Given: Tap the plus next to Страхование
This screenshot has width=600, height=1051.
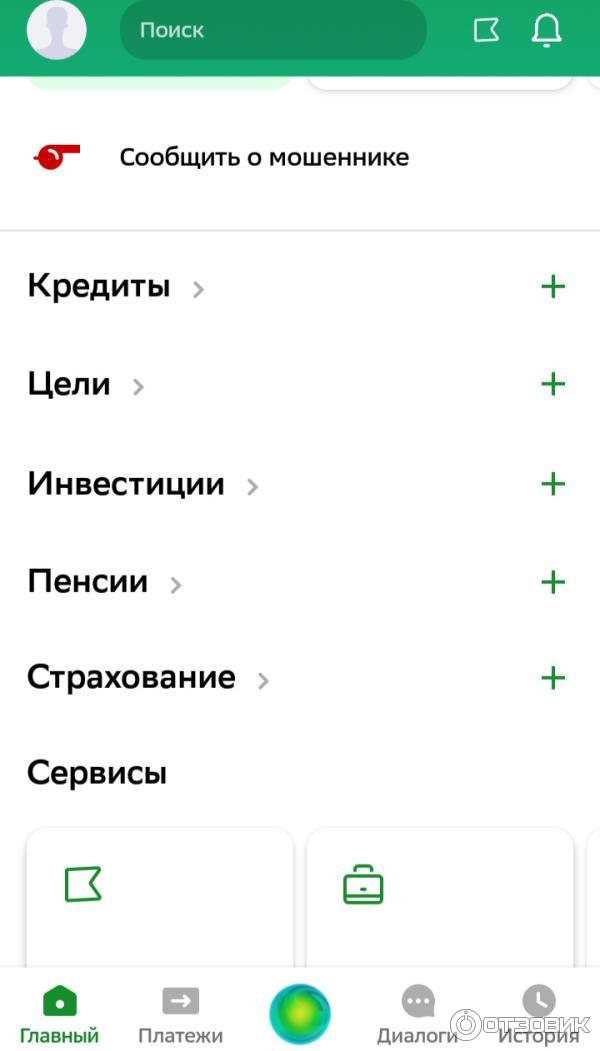Looking at the screenshot, I should pyautogui.click(x=553, y=678).
